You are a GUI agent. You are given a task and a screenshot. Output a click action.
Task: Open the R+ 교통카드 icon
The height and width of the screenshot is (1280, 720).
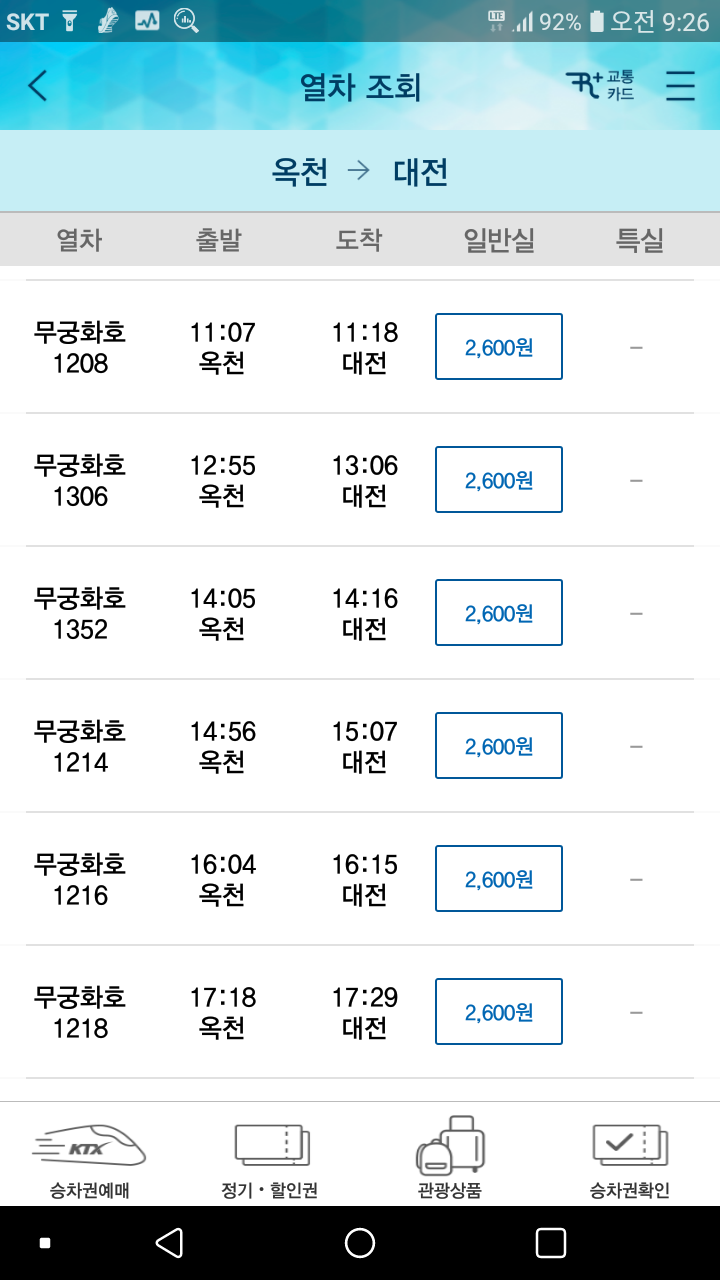(600, 85)
